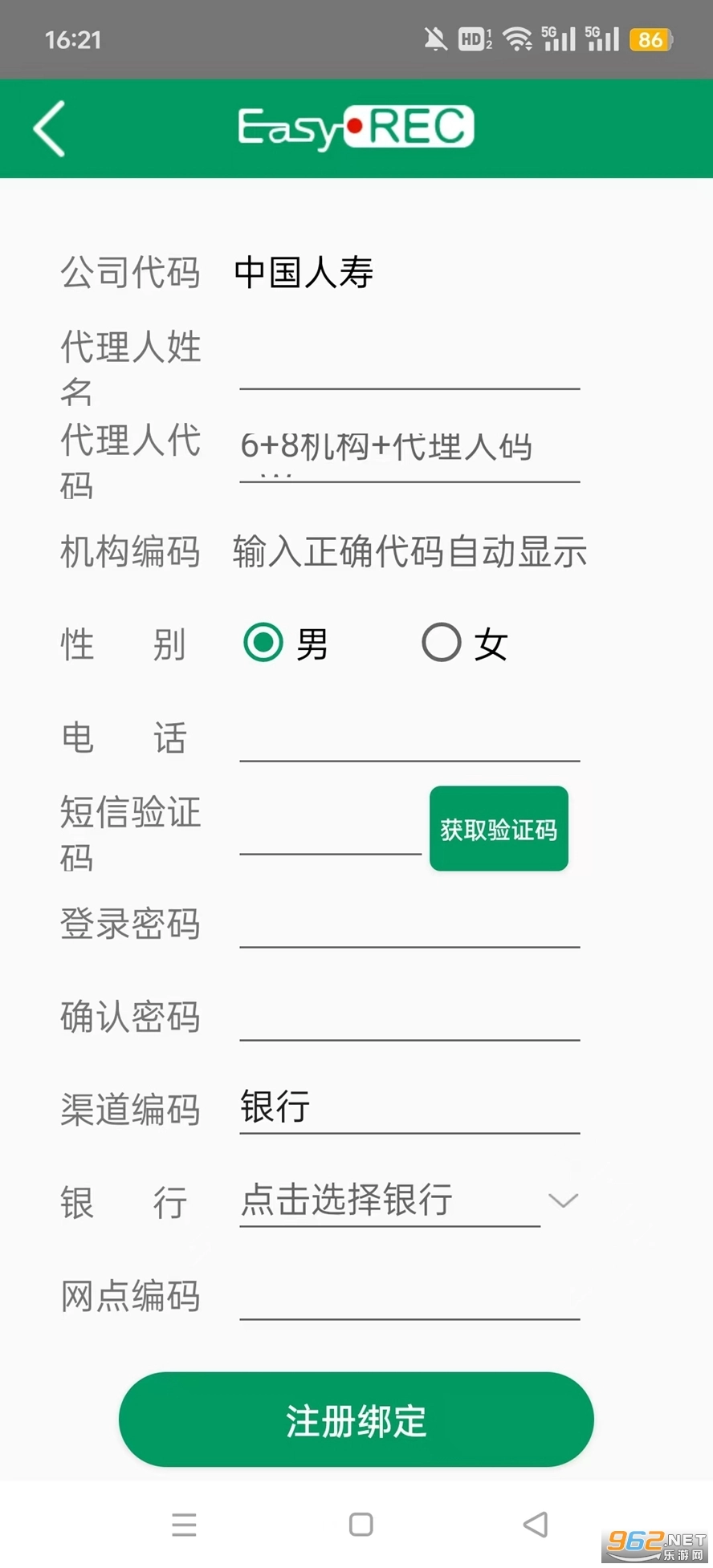Focus the 登录密码 field
This screenshot has height=1568, width=713.
coord(409,923)
